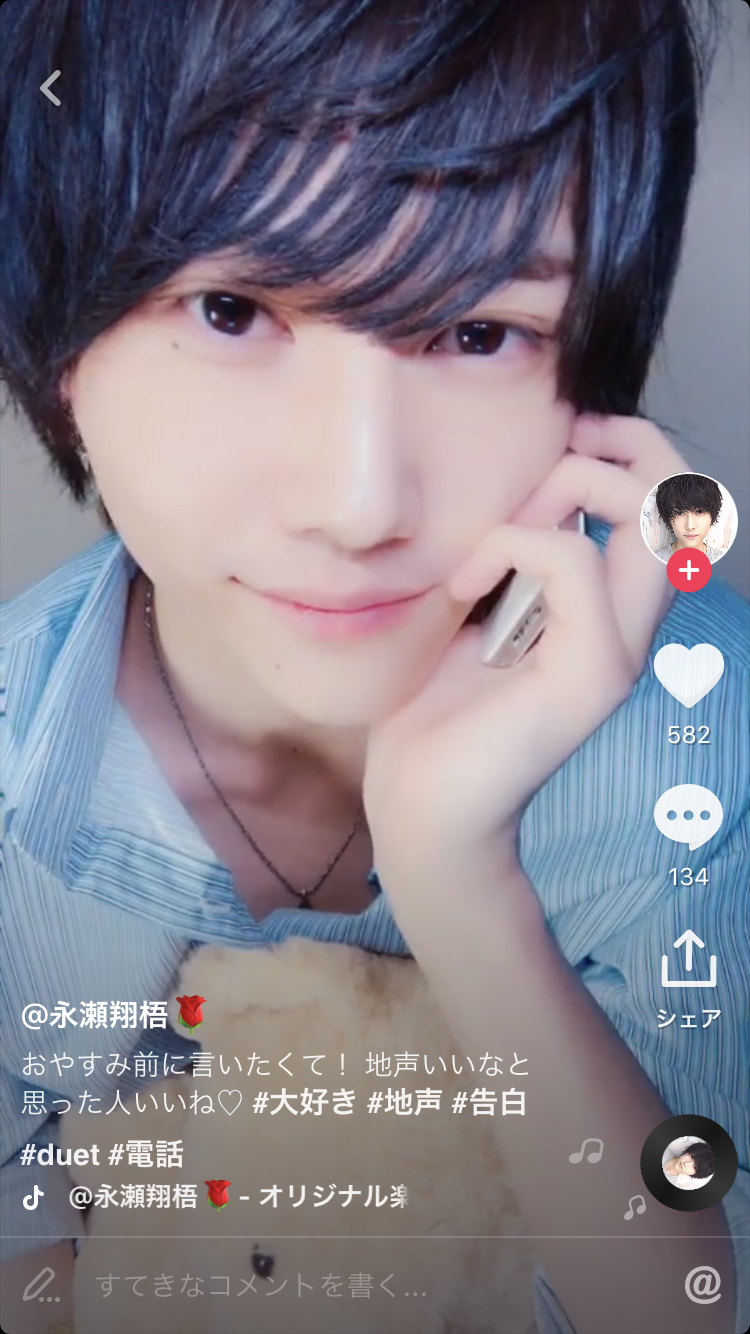Like this video with the heart icon
This screenshot has height=1334, width=750.
(688, 676)
